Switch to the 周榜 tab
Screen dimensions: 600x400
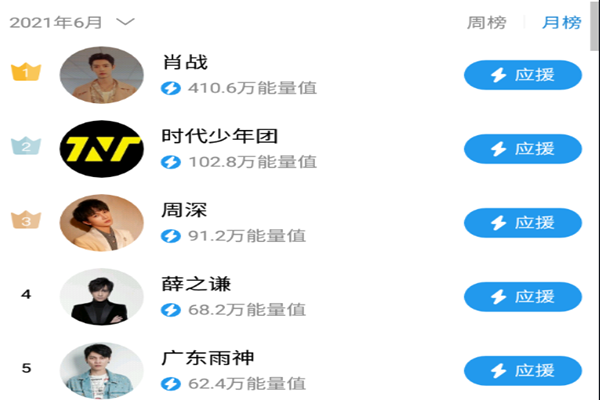click(486, 22)
